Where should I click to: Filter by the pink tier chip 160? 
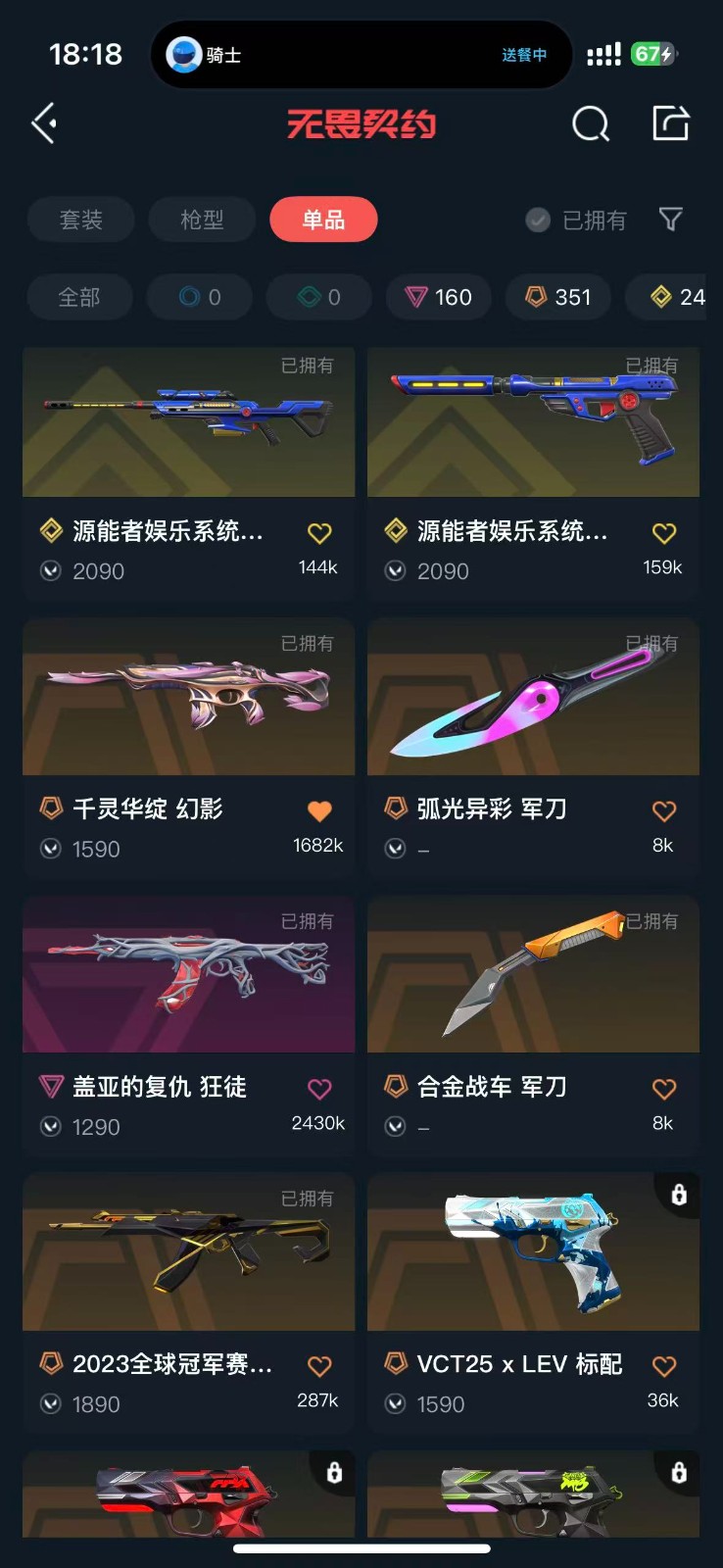439,297
